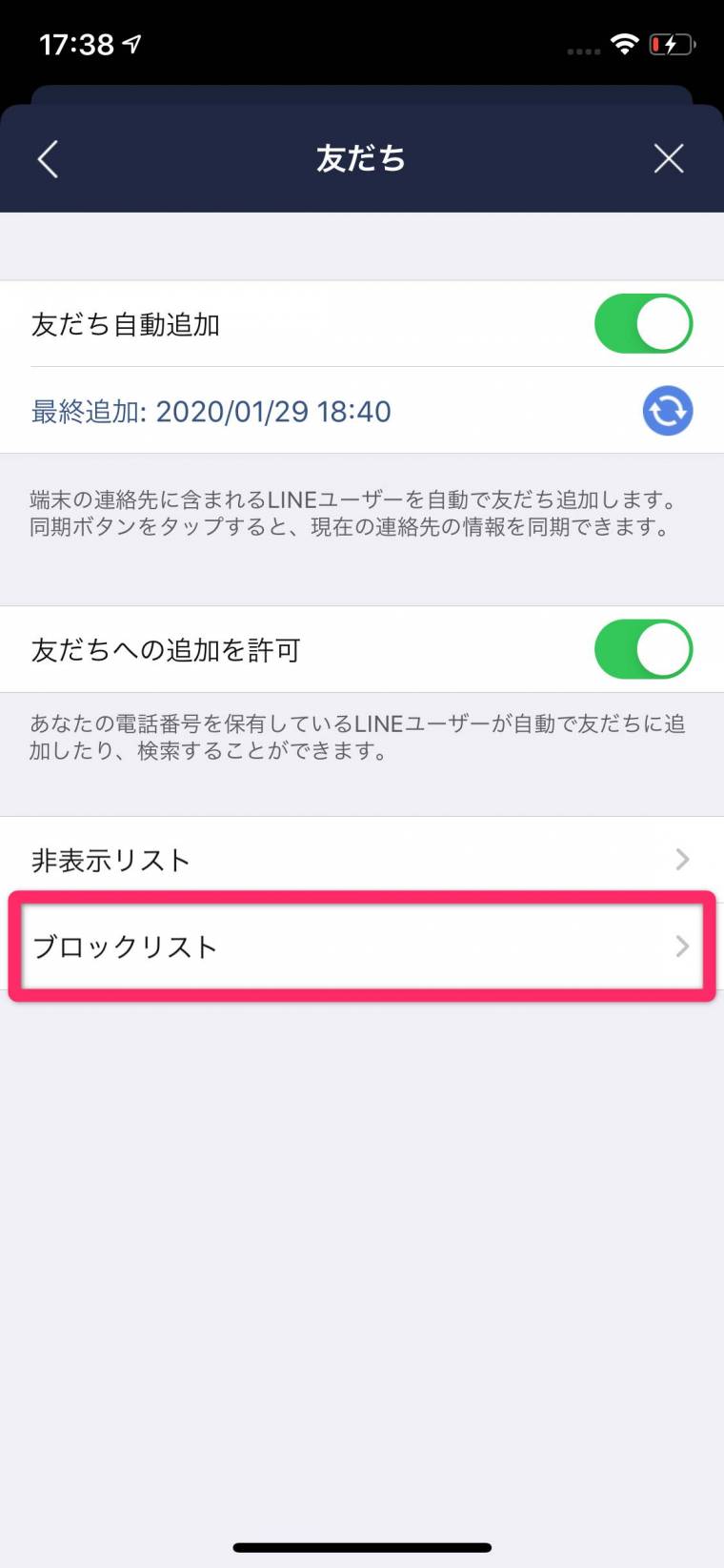Close the 友だち settings screen with the X

tap(669, 158)
